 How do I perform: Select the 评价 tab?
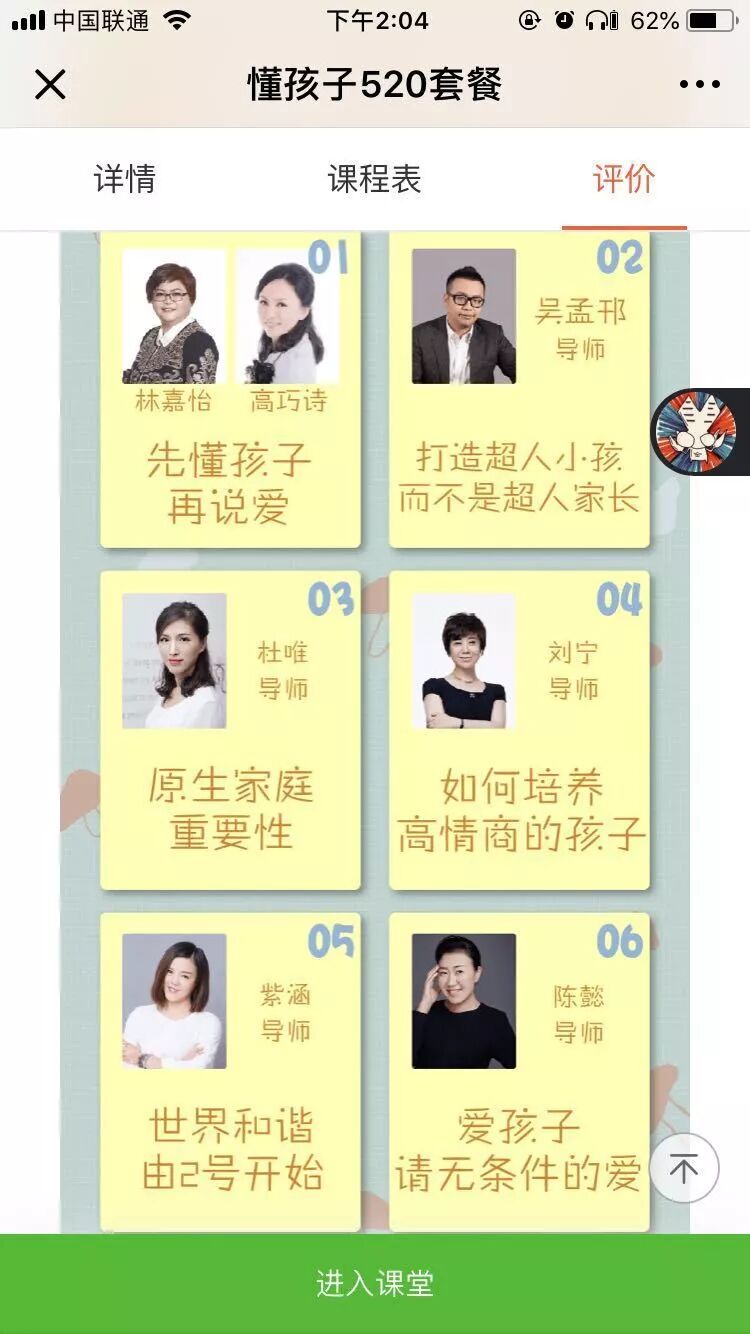624,180
